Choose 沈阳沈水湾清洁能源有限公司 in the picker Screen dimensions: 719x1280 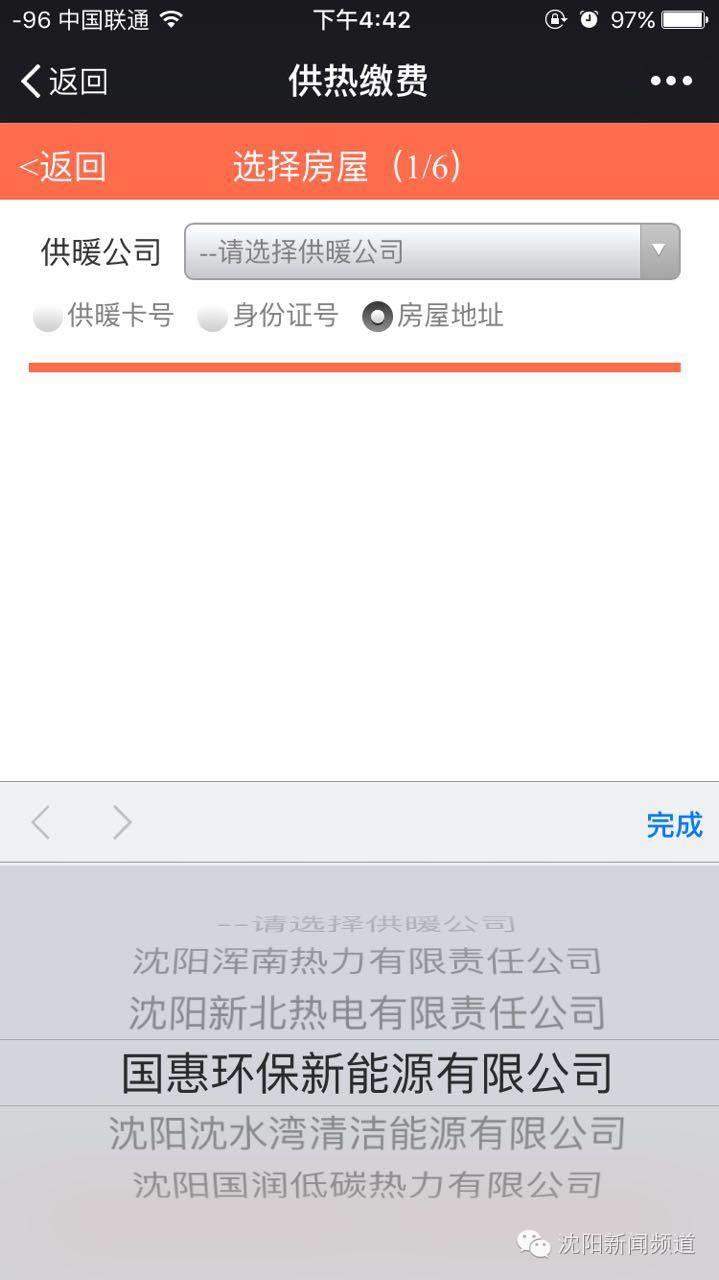coord(366,1133)
